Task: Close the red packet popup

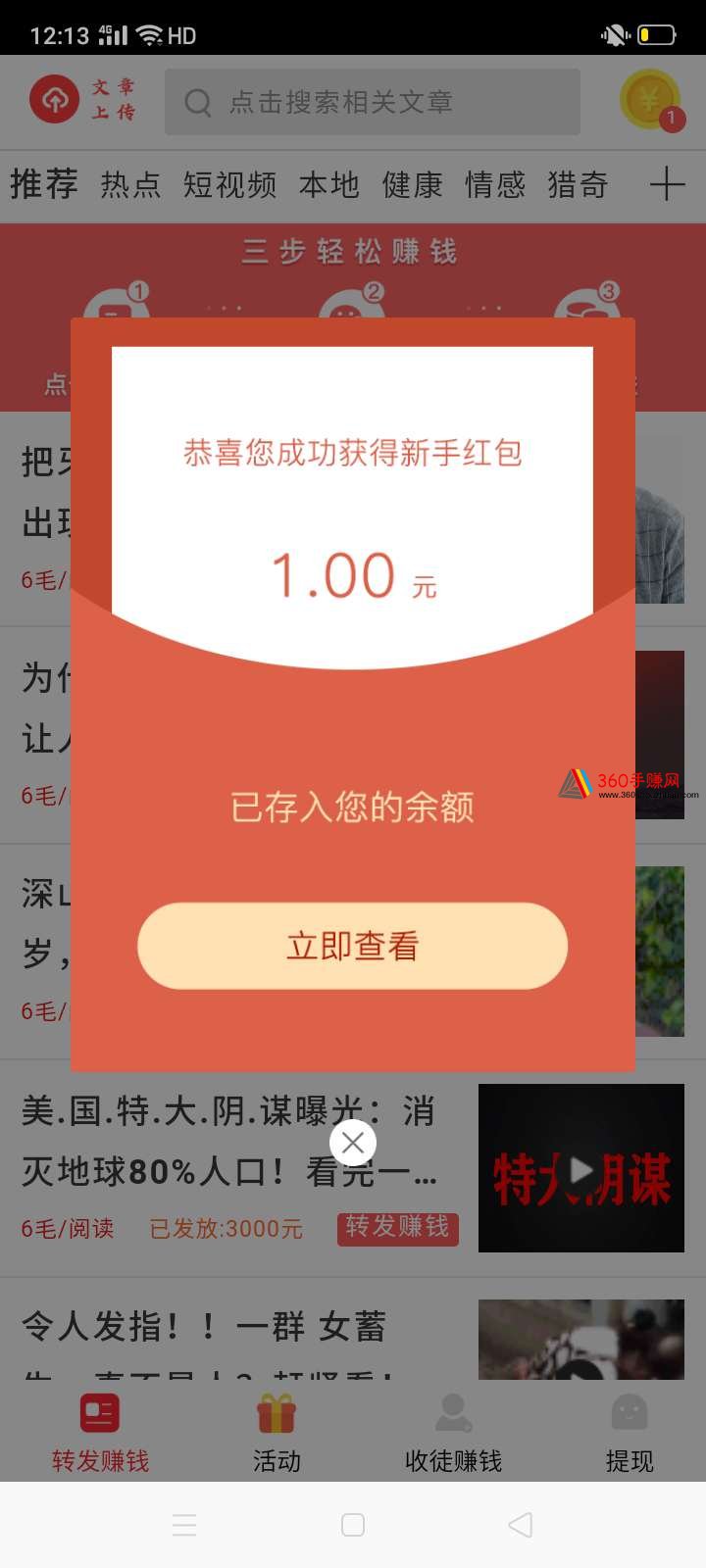Action: coord(353,1142)
